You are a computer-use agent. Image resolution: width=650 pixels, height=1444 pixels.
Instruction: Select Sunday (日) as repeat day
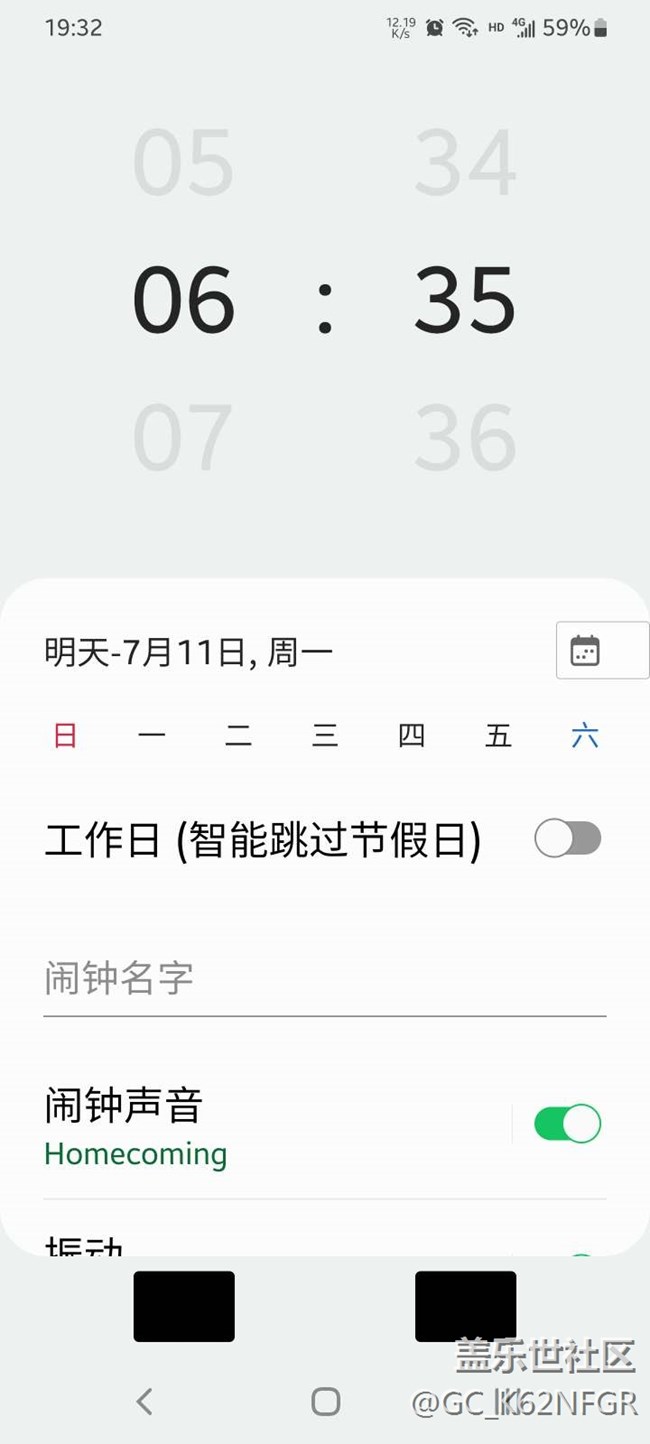65,737
